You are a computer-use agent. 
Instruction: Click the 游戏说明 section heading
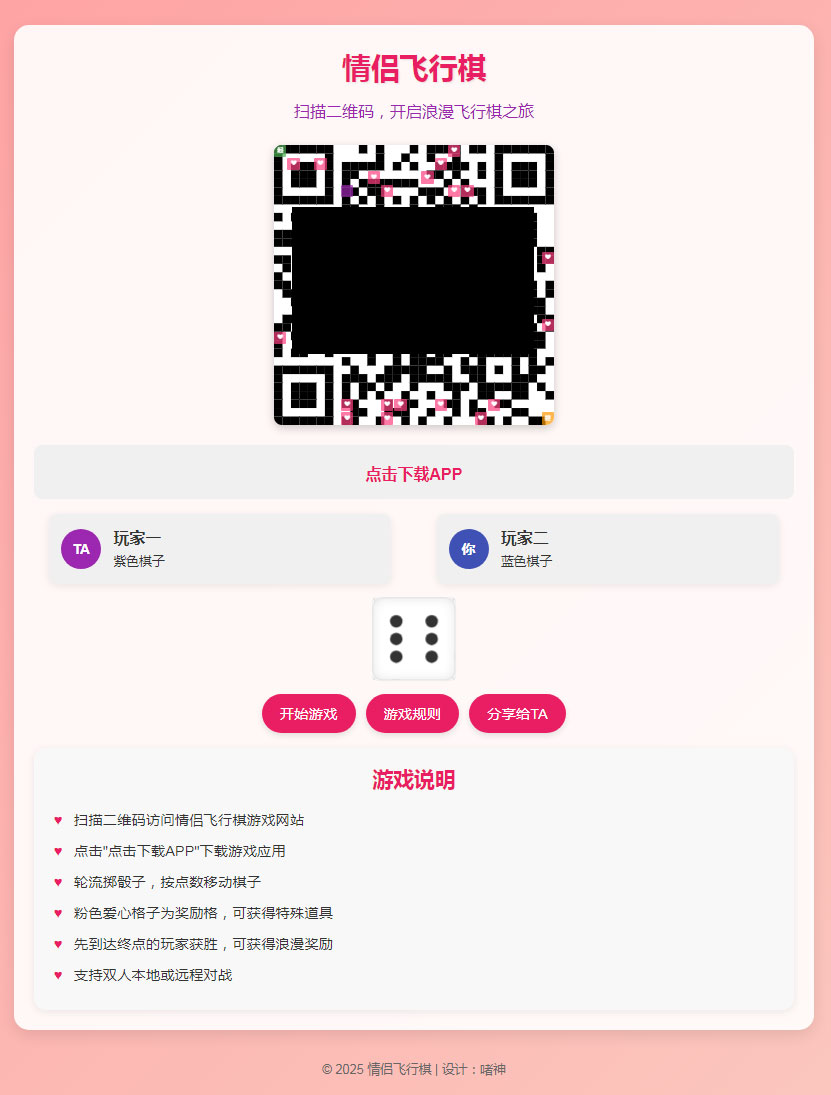pos(414,780)
